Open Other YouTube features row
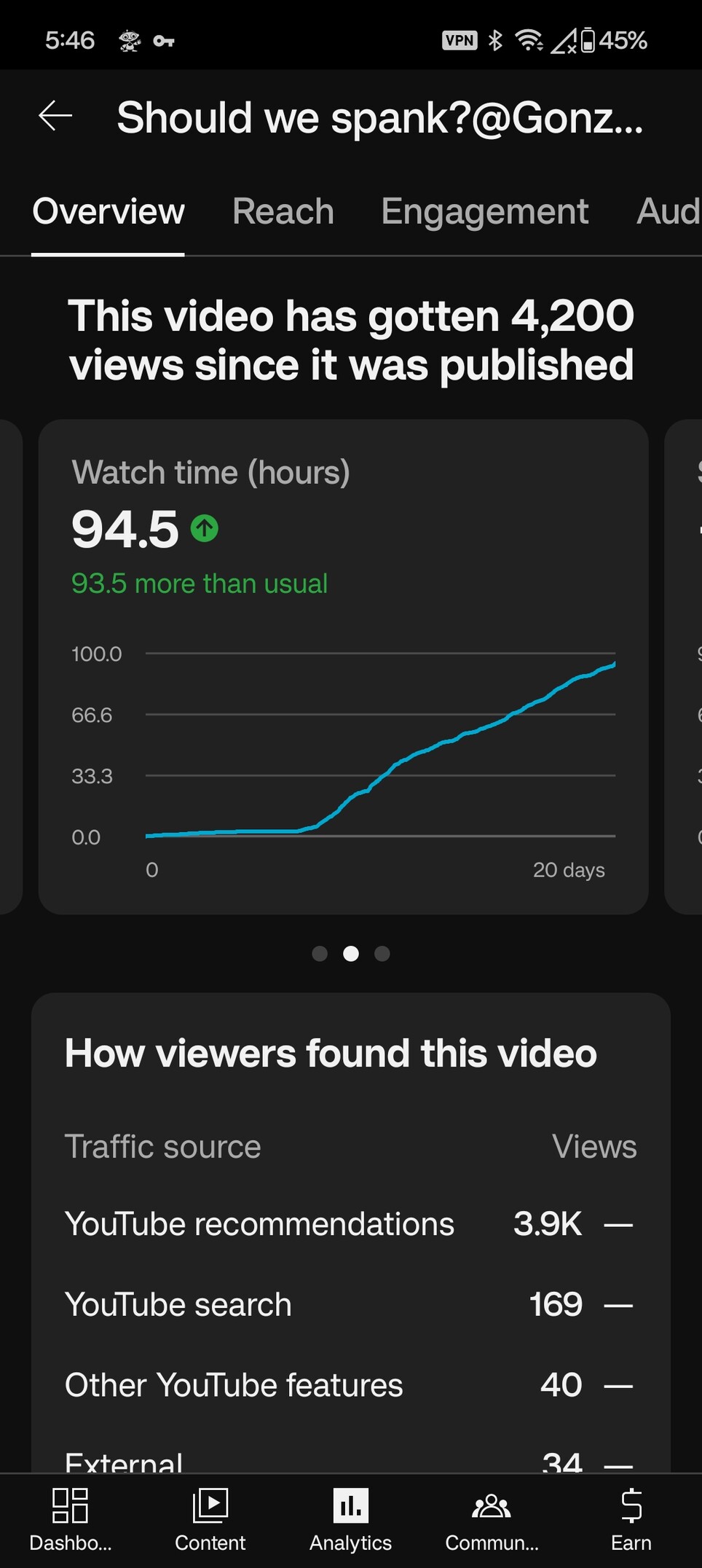Screen dimensions: 702x1568 coord(350,1385)
